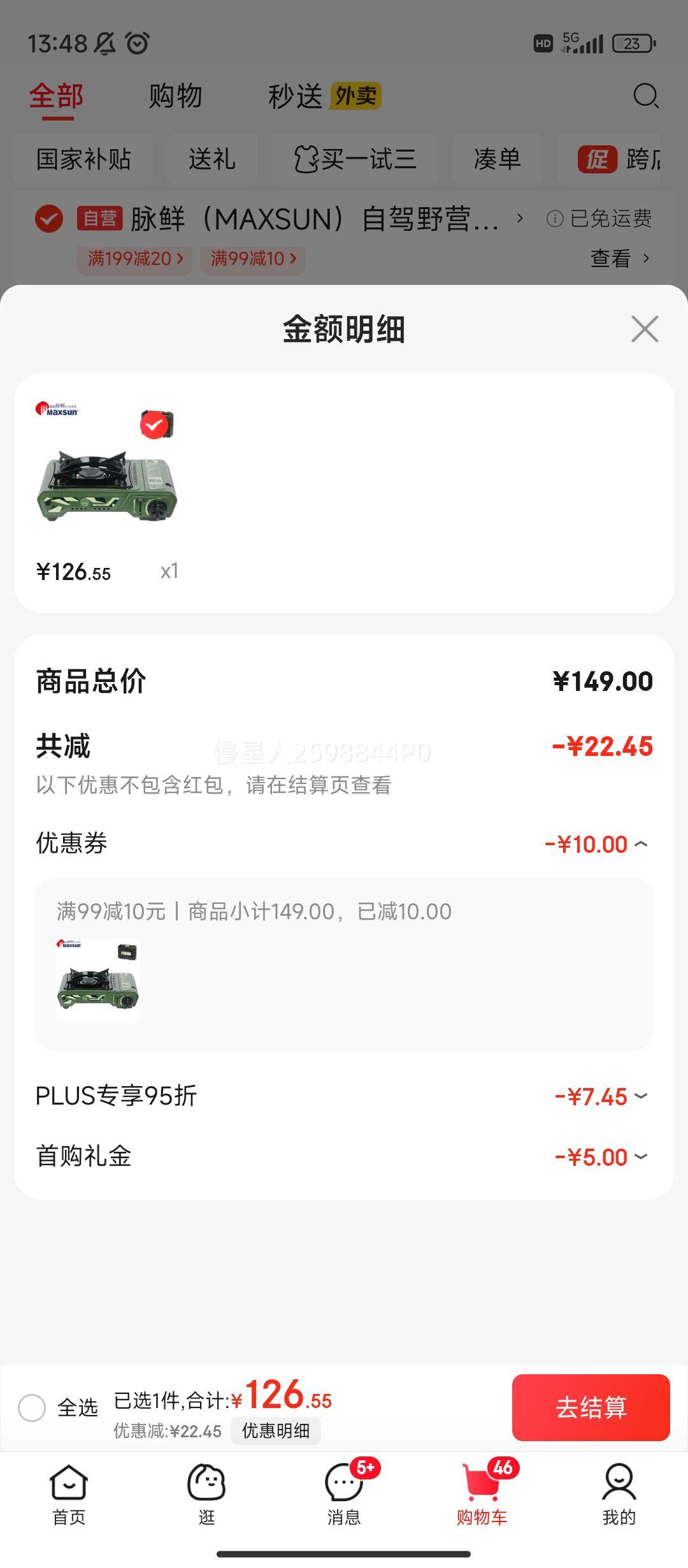This screenshot has width=688, height=1568.
Task: Tap the info icon beside 已免运费
Action: (x=555, y=219)
